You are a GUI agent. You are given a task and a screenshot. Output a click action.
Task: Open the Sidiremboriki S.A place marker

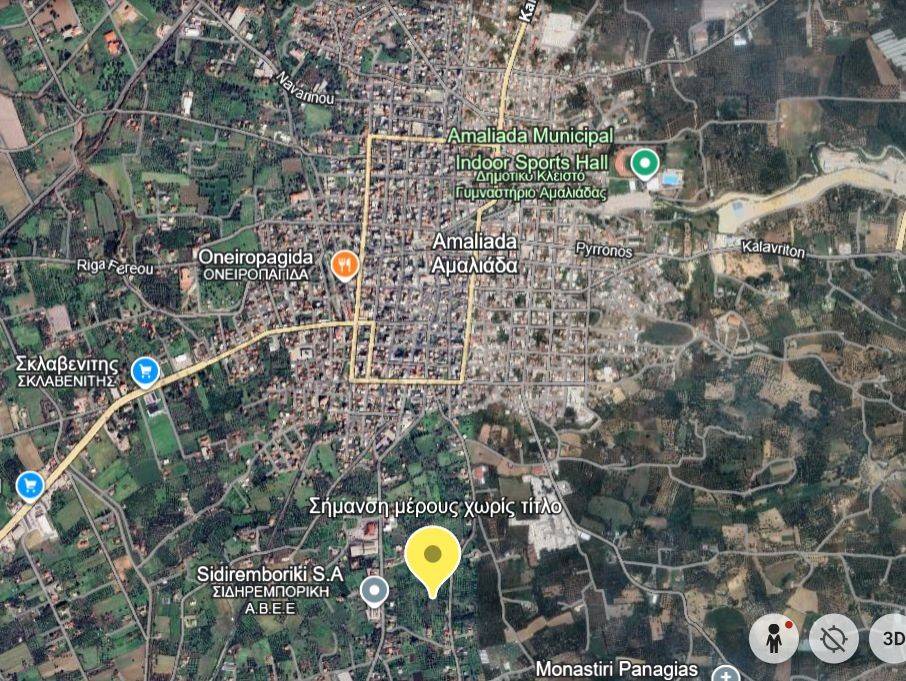point(375,591)
